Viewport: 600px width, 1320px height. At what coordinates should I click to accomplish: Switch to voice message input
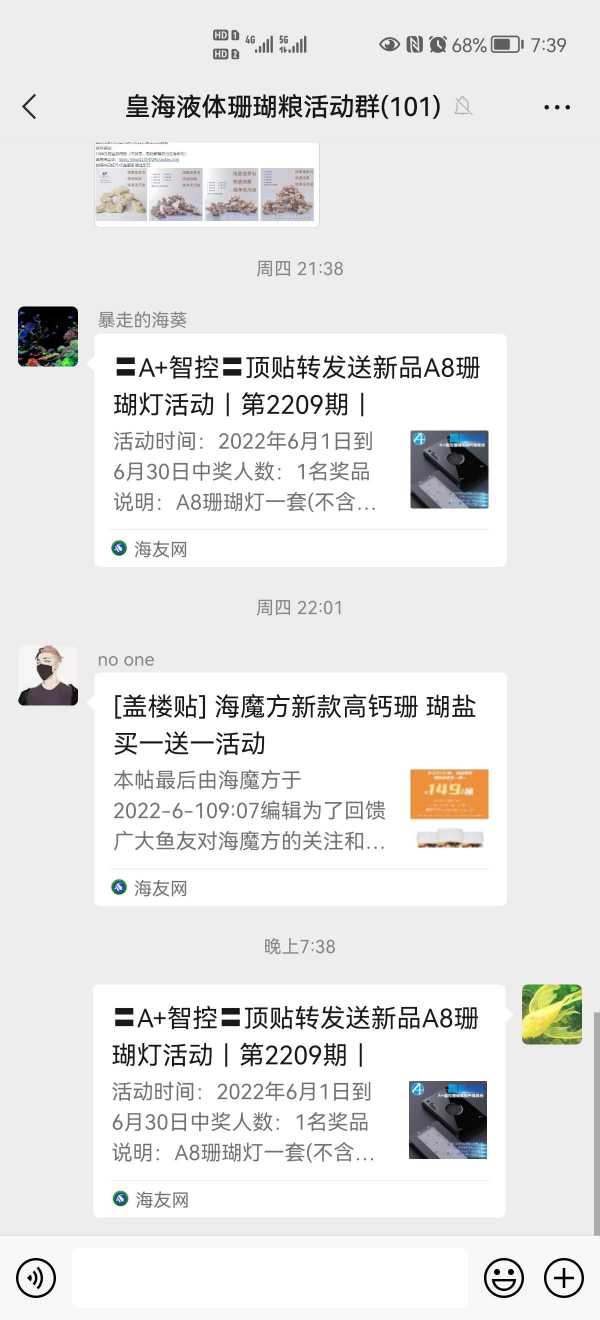(x=36, y=1277)
